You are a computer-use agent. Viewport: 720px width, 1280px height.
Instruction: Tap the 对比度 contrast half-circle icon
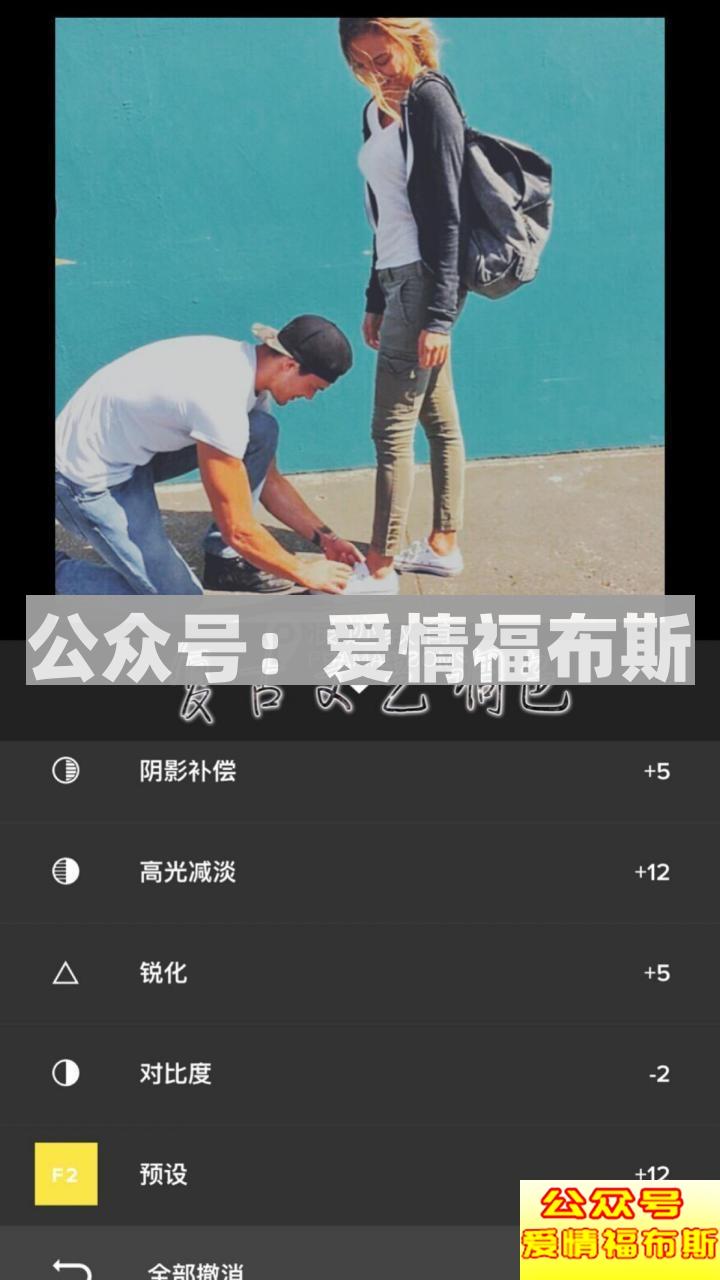65,1074
